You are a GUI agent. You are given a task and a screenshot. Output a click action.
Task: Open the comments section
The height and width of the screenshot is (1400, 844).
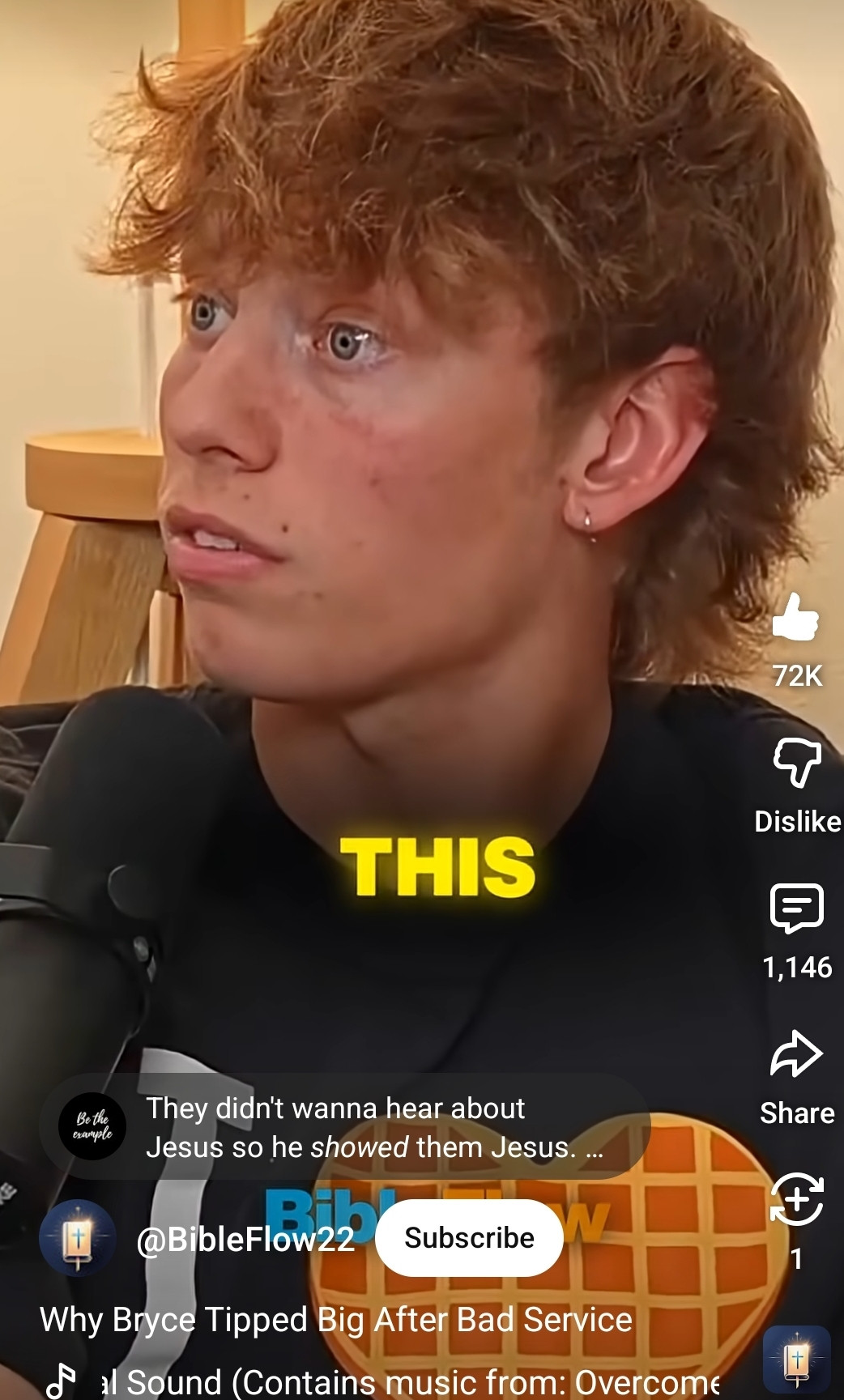pyautogui.click(x=796, y=909)
